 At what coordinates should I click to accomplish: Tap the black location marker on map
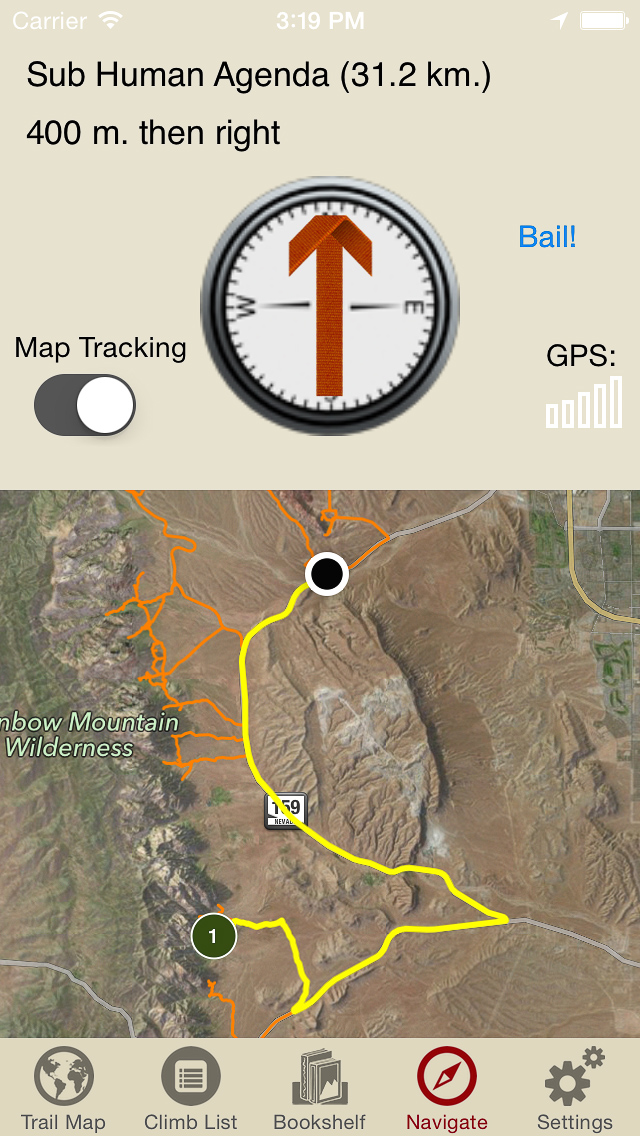[x=326, y=574]
